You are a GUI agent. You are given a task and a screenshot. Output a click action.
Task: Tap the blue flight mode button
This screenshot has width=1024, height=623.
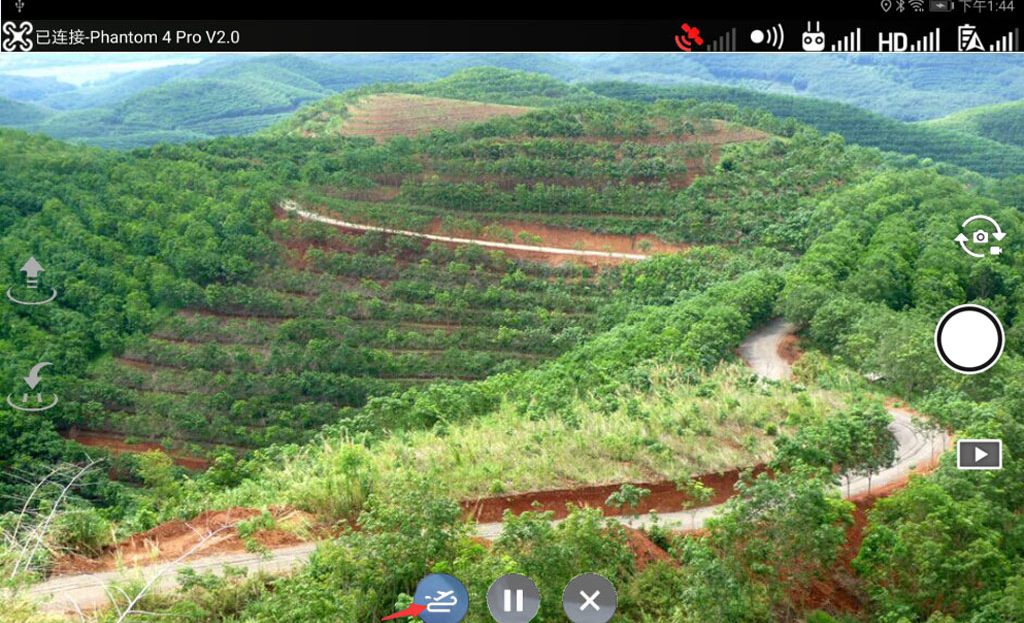pos(442,600)
